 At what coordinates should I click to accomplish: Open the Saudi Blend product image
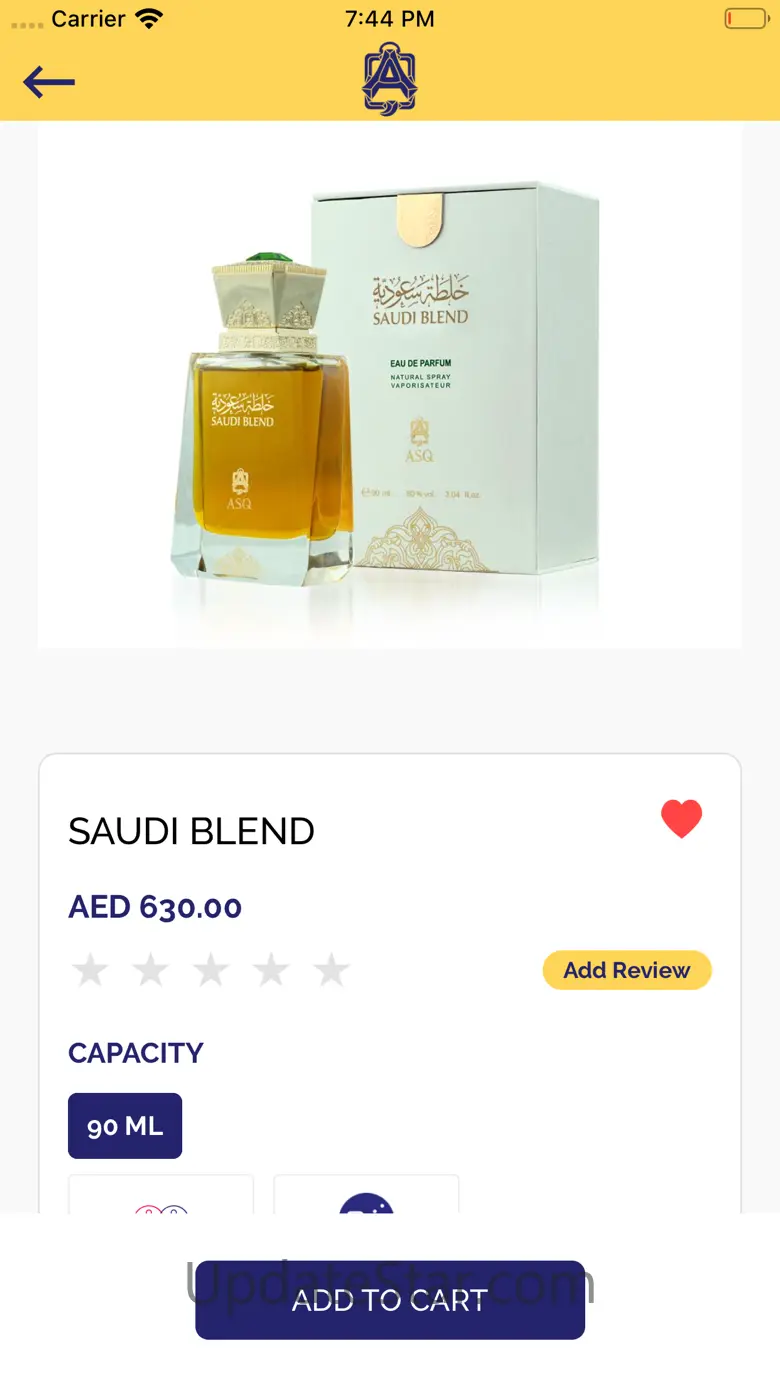(x=390, y=386)
